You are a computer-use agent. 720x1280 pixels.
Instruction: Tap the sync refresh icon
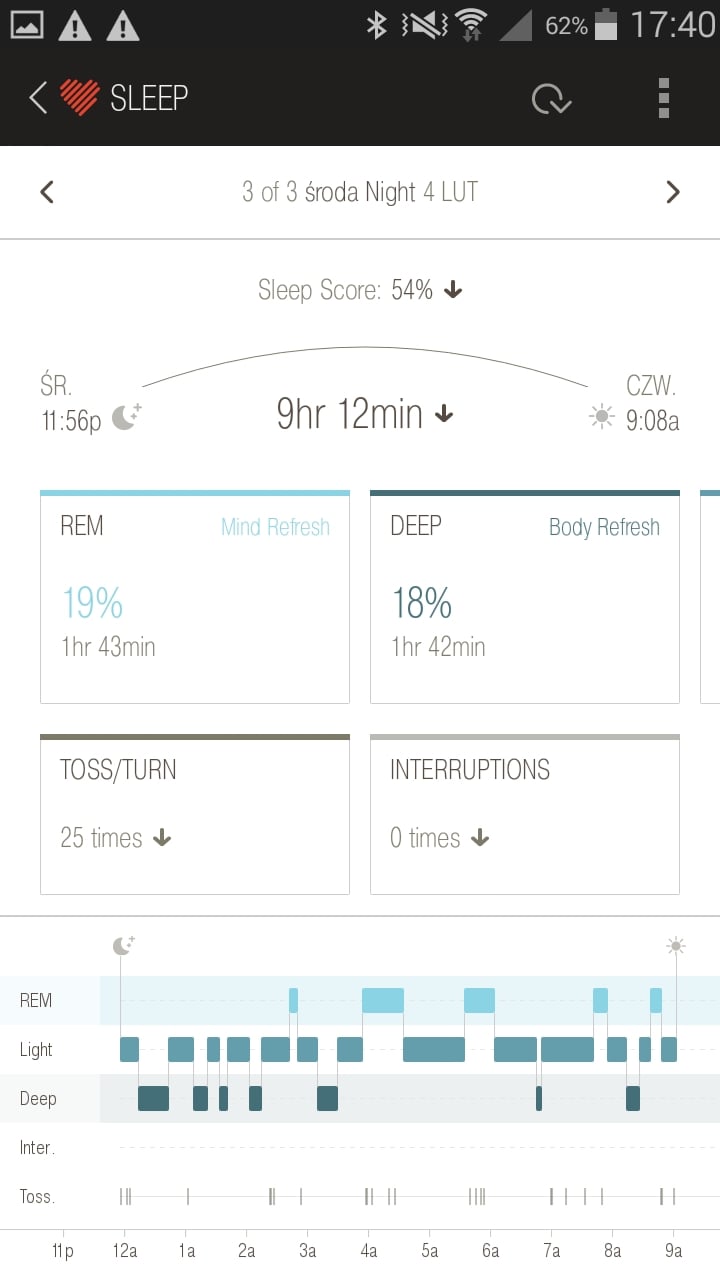click(551, 99)
